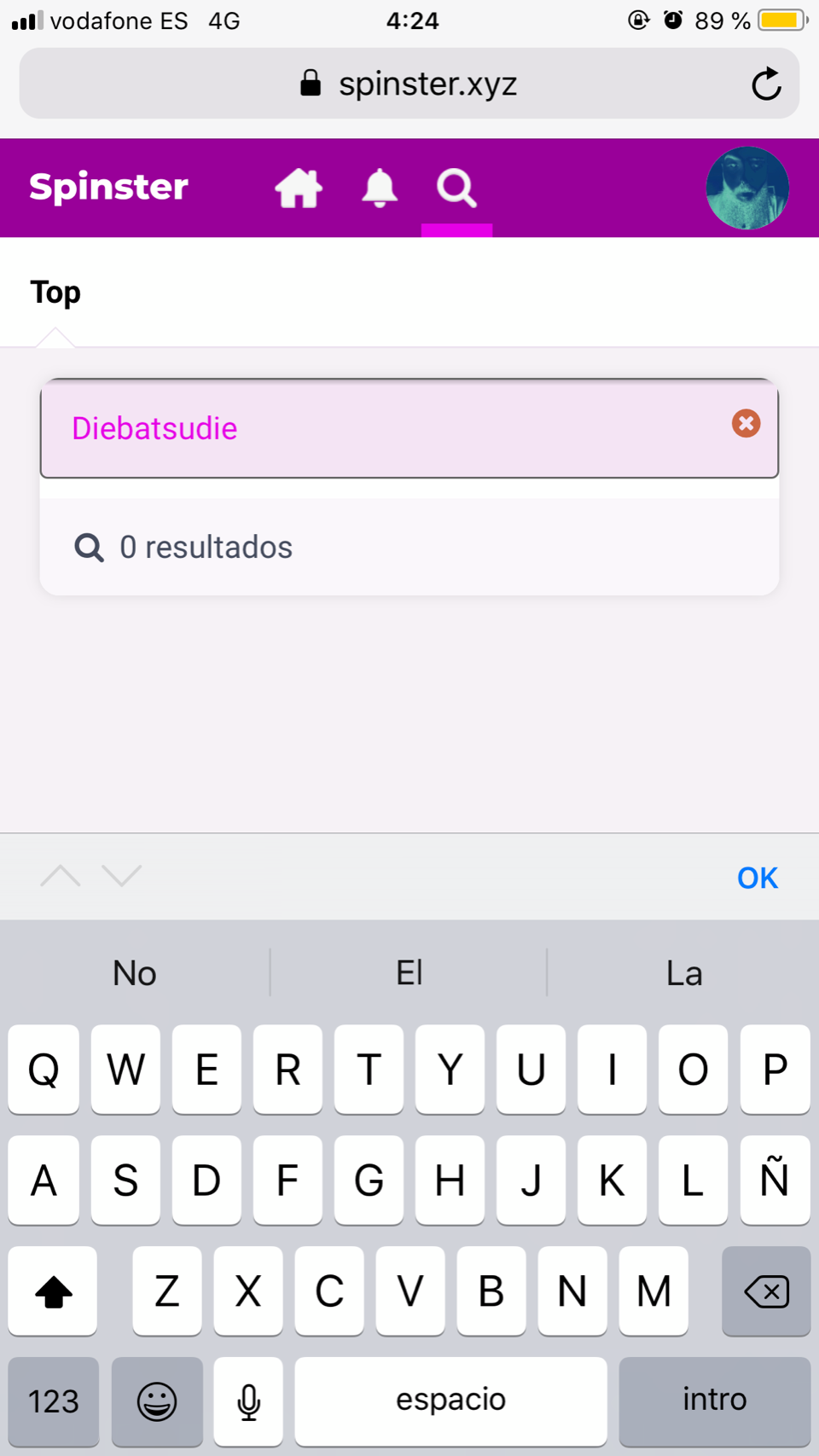Insert the suggested word "No"

coord(135,973)
